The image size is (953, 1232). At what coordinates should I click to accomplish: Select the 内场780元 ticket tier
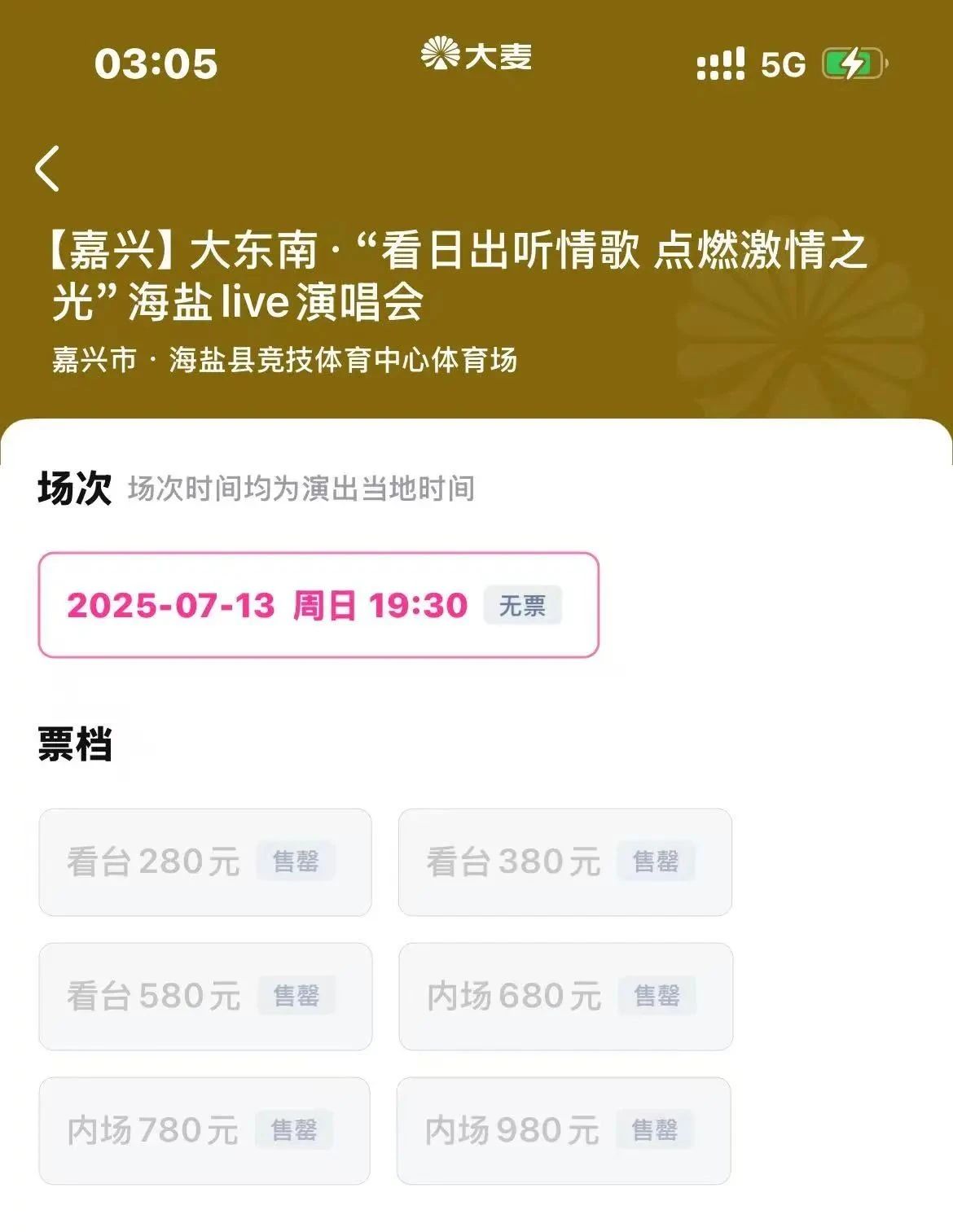[x=204, y=1130]
